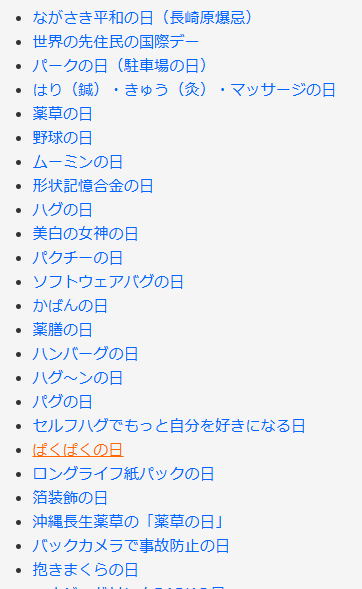362x589 pixels.
Task: Open the ながさき平和の日 link
Action: pos(143,18)
